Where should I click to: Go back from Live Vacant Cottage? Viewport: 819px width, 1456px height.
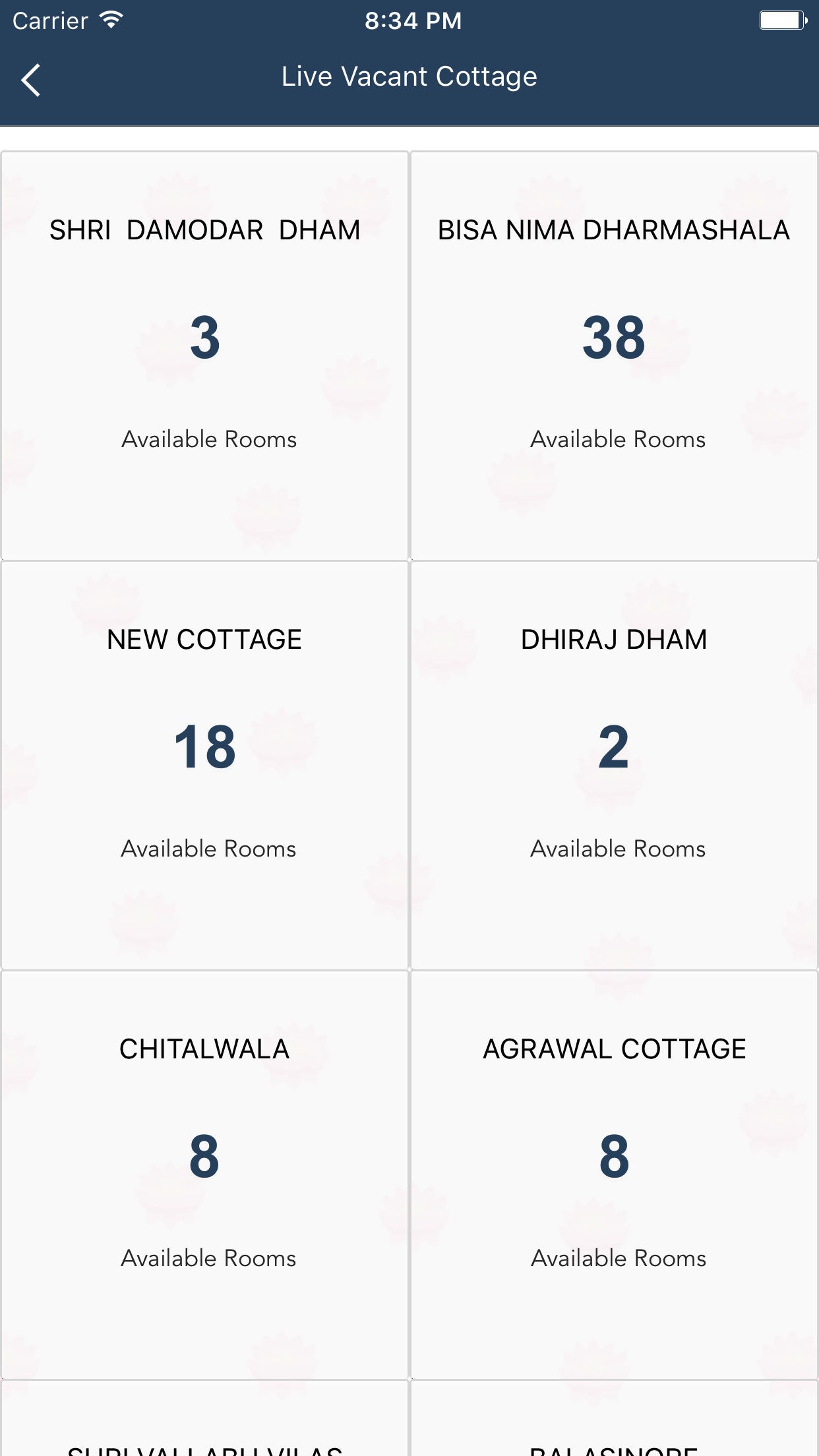pos(31,80)
